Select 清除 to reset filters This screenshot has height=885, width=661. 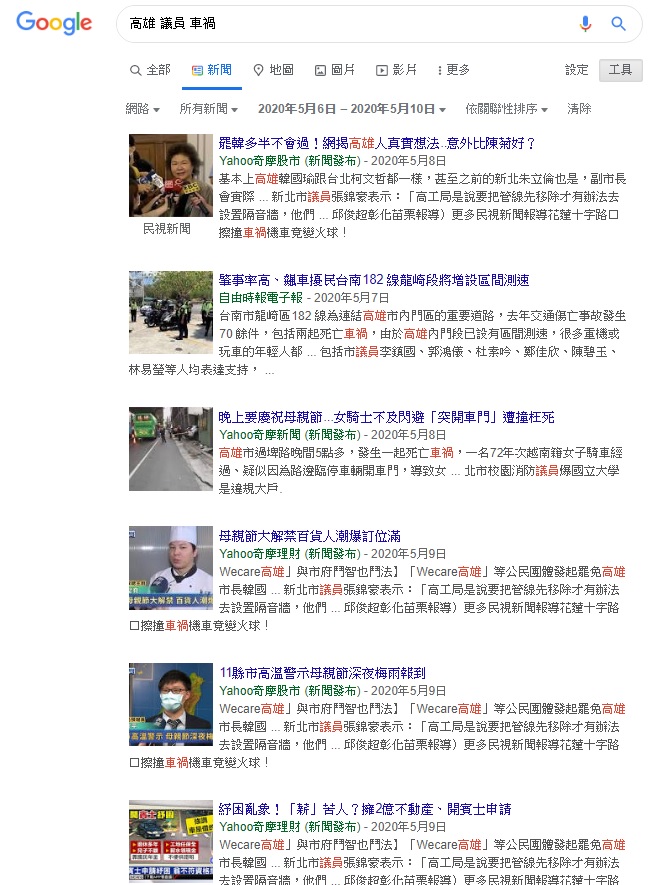pyautogui.click(x=579, y=109)
